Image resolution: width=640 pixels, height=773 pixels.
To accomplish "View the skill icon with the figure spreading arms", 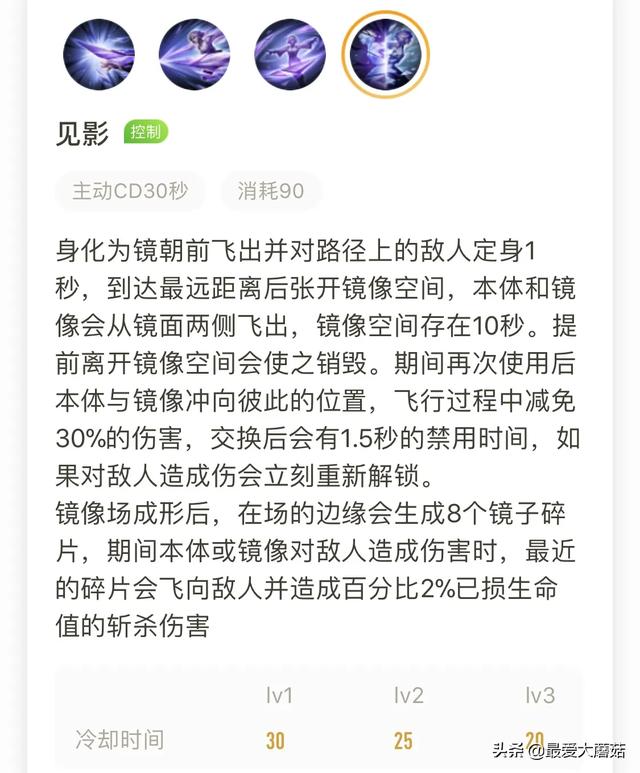I will tap(290, 54).
